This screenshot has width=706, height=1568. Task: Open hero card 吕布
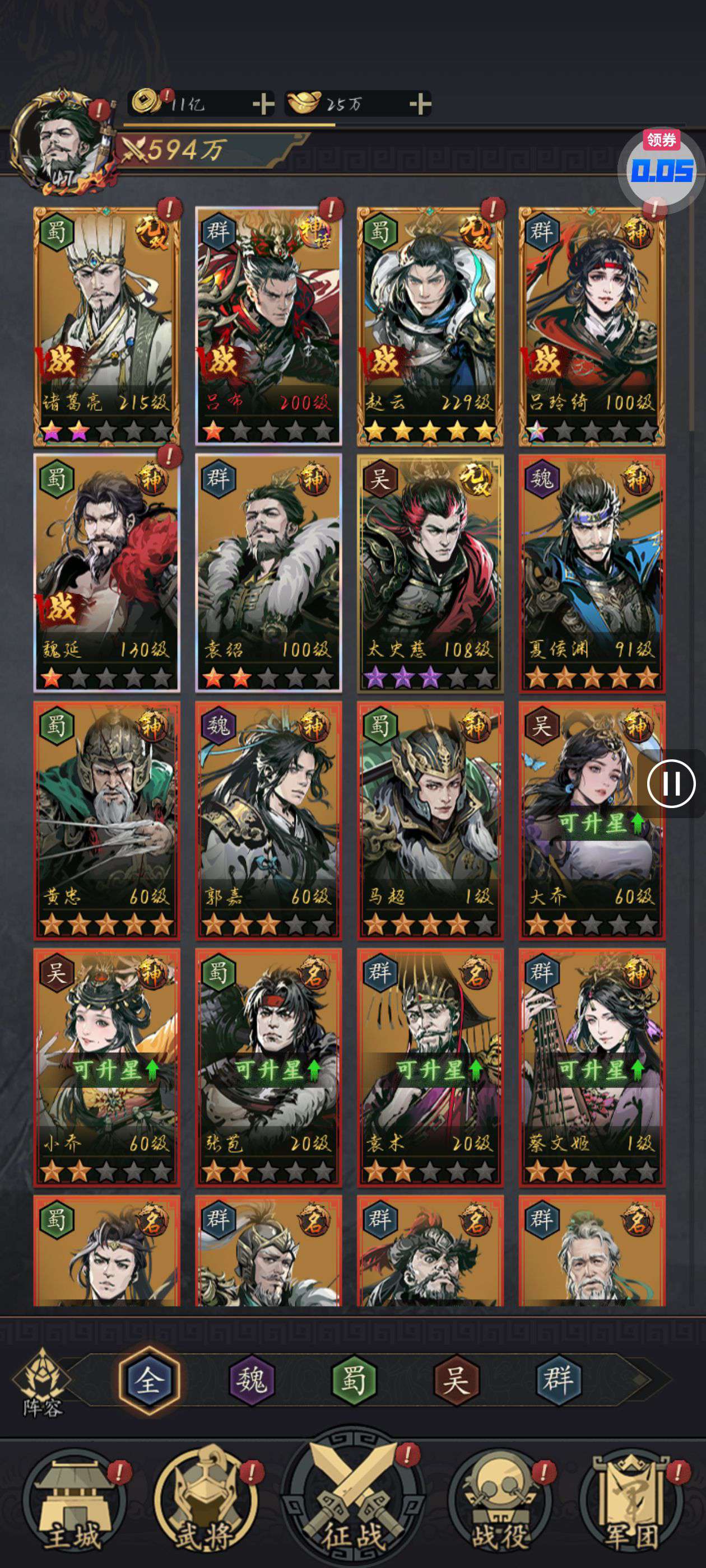268,326
